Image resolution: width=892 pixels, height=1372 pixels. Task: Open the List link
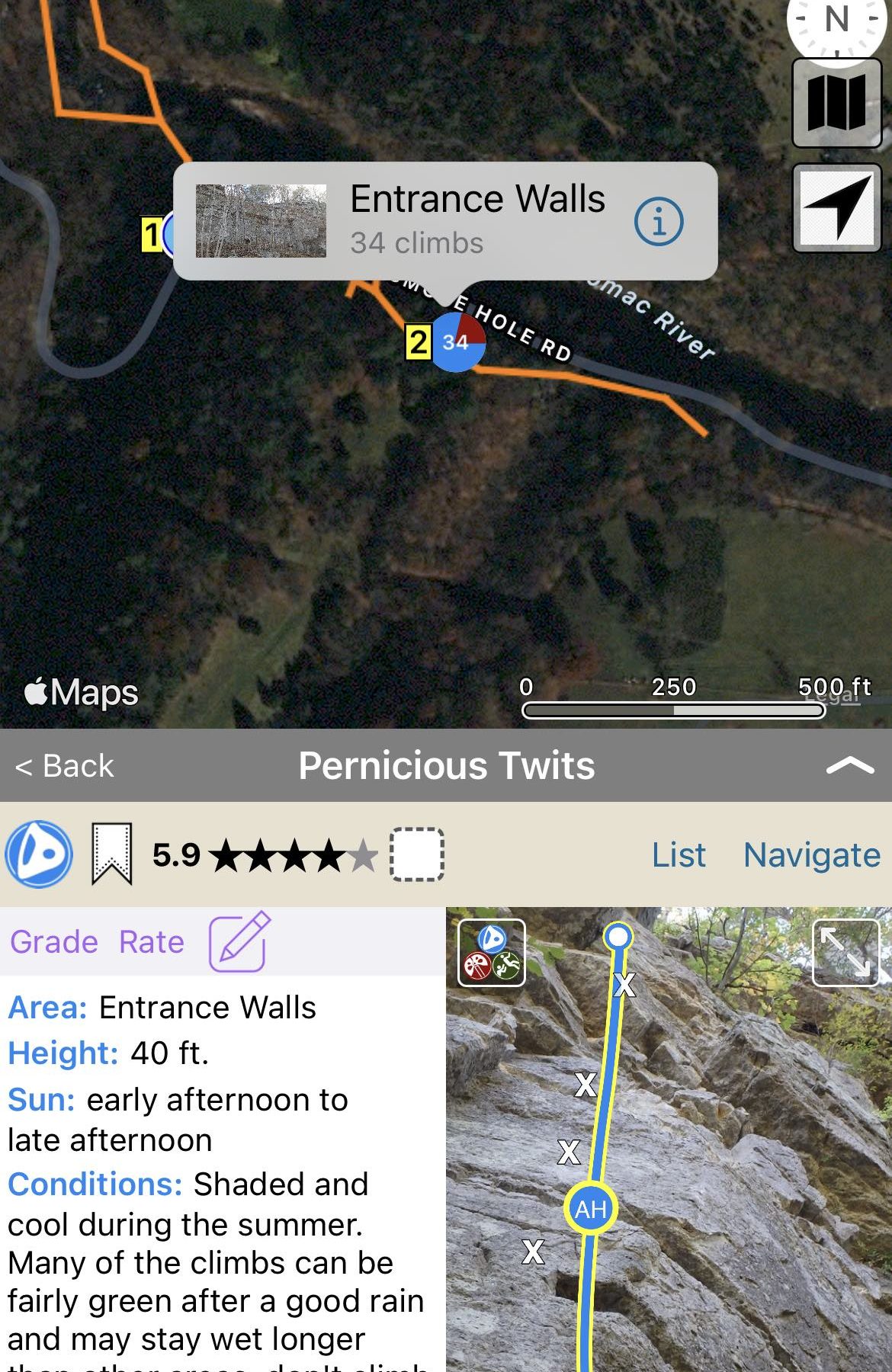tap(679, 855)
